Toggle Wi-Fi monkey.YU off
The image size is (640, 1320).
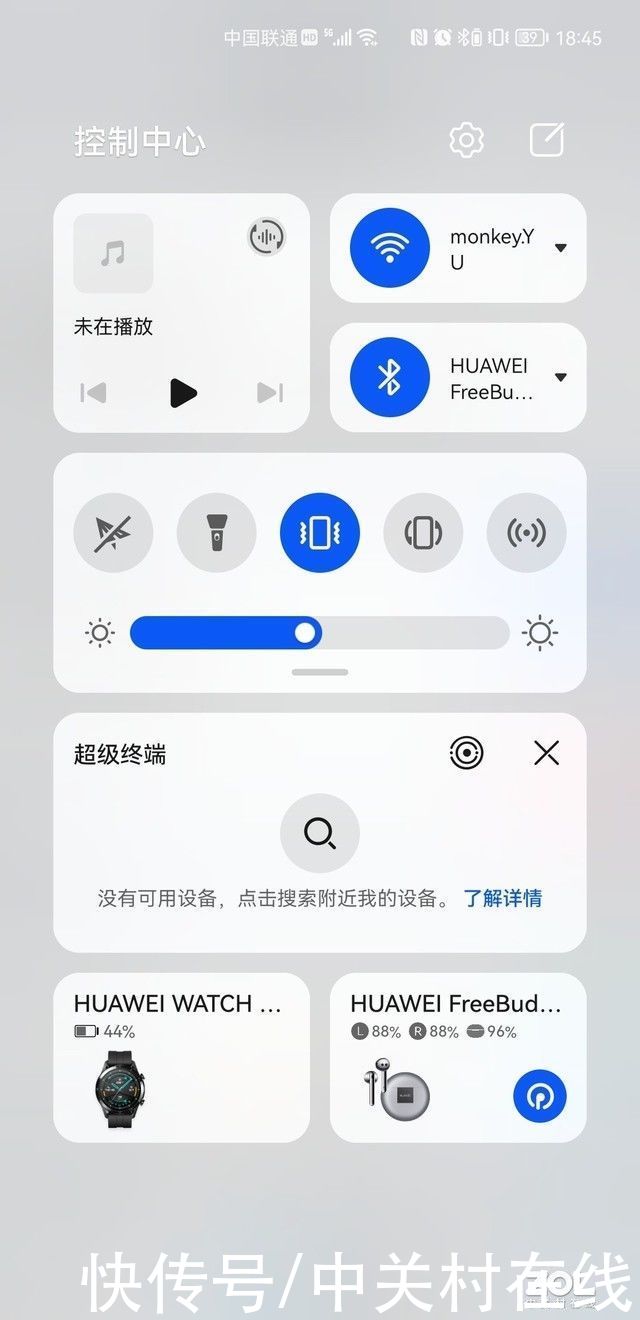point(389,248)
